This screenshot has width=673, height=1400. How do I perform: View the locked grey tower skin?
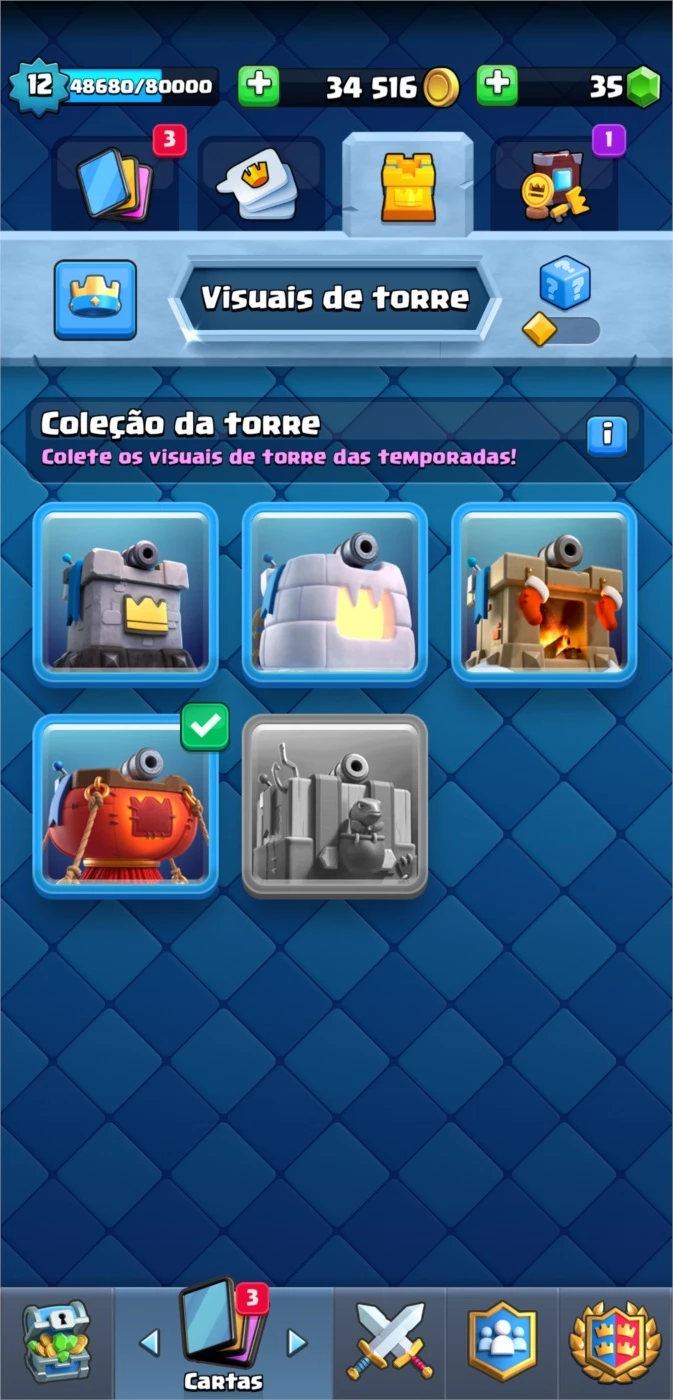click(335, 805)
